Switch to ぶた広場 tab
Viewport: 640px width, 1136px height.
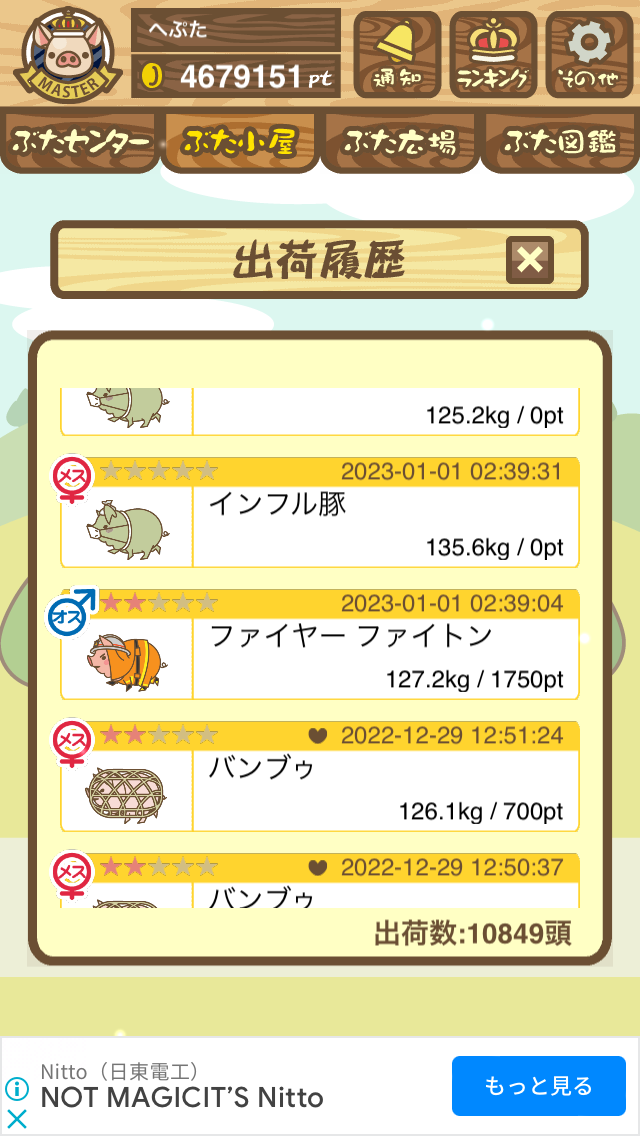399,143
